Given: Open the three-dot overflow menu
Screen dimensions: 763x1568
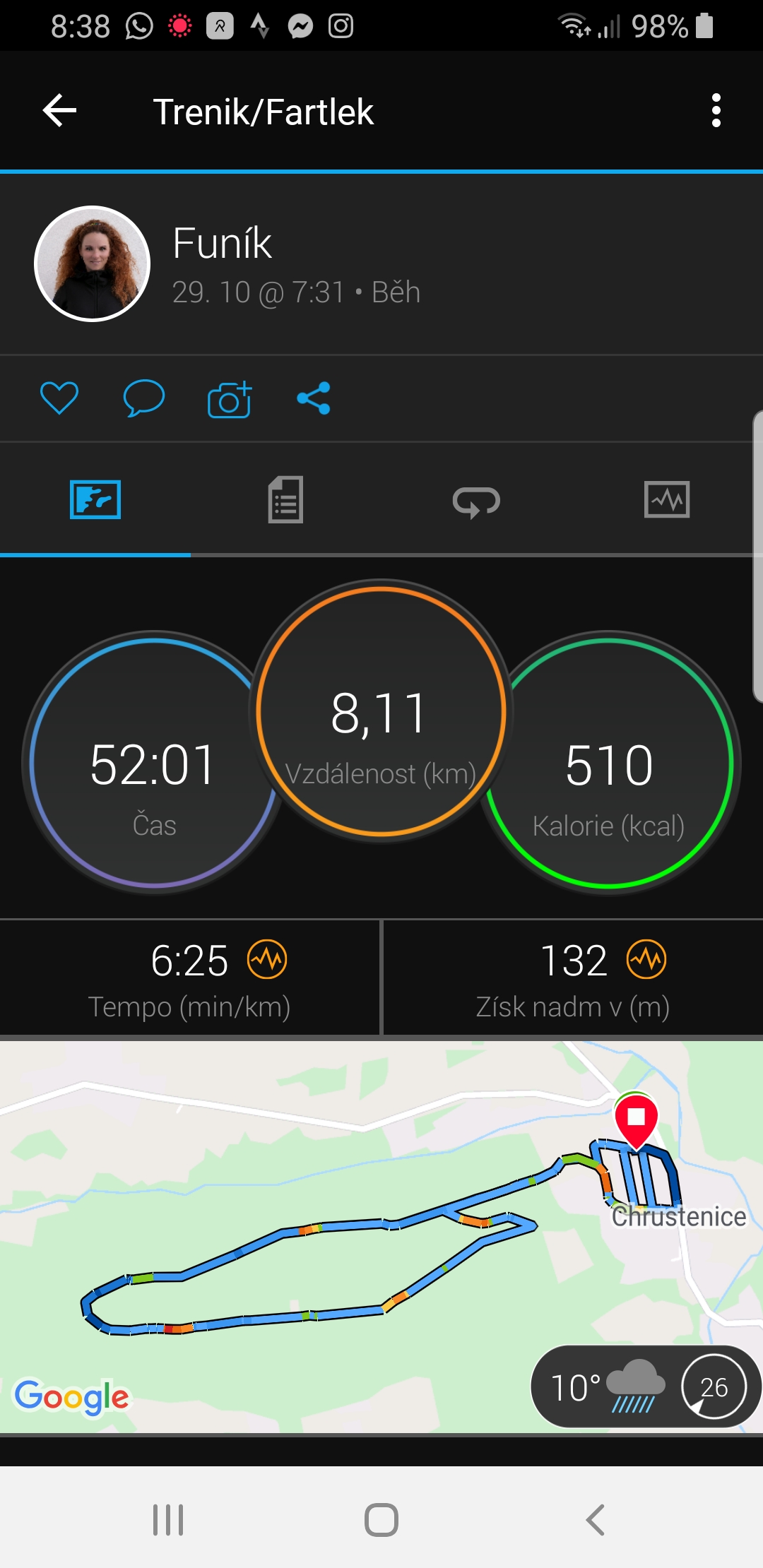Looking at the screenshot, I should [716, 111].
